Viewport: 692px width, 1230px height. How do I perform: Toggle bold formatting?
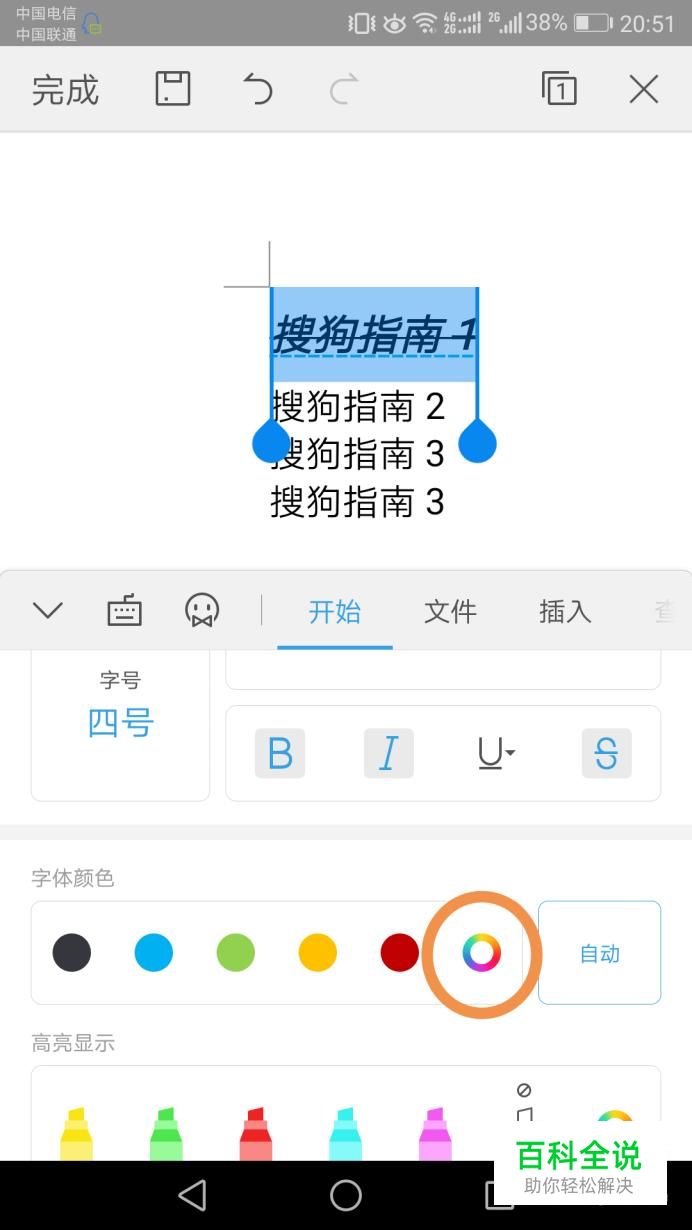click(280, 753)
